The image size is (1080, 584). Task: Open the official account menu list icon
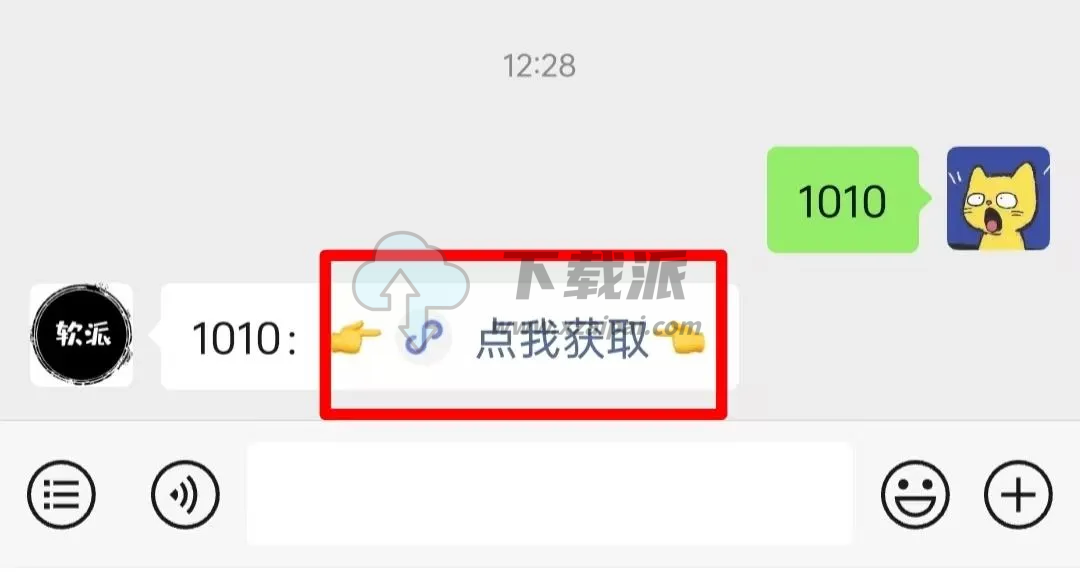pyautogui.click(x=61, y=493)
